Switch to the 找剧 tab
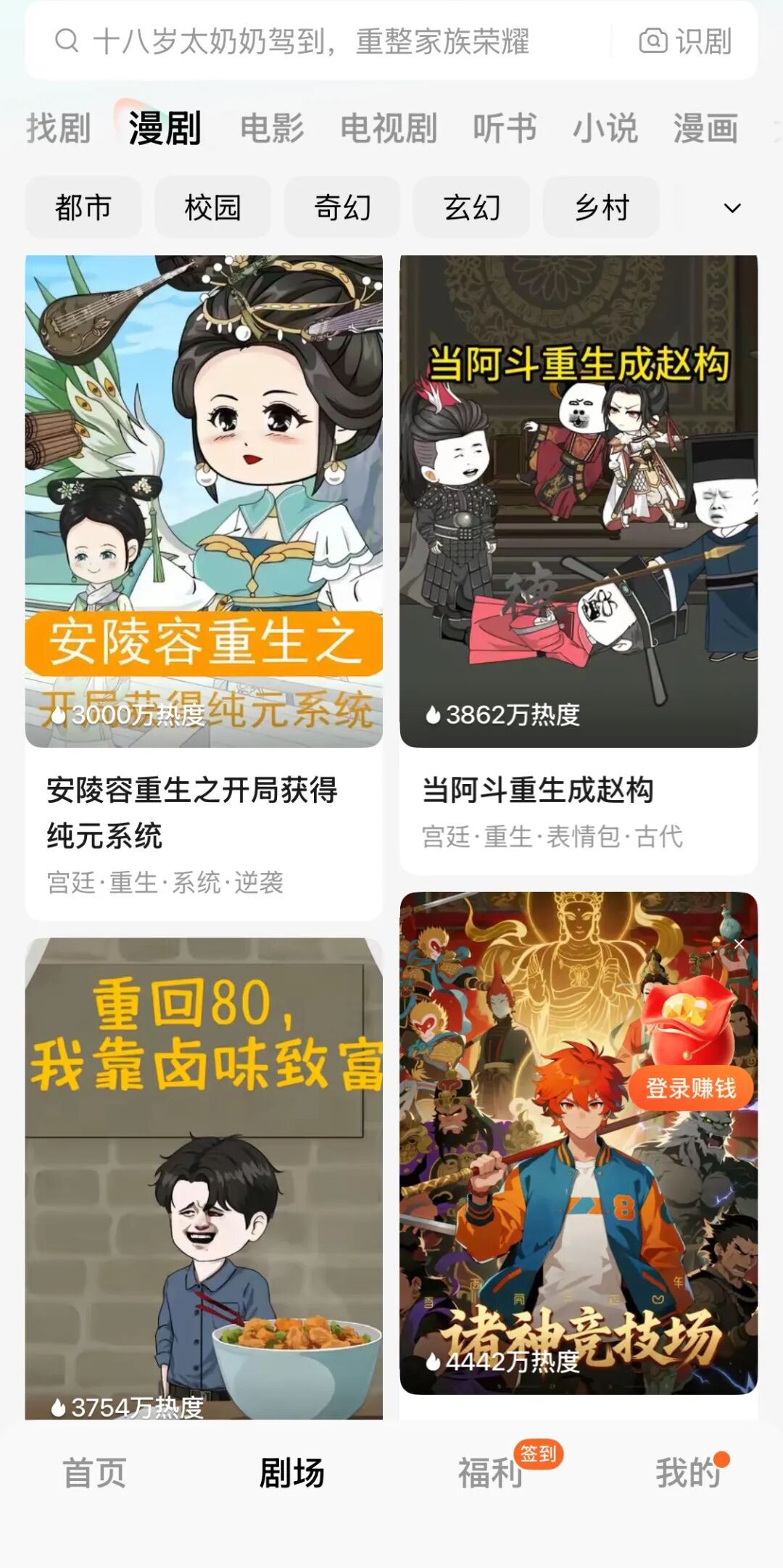 [x=58, y=129]
